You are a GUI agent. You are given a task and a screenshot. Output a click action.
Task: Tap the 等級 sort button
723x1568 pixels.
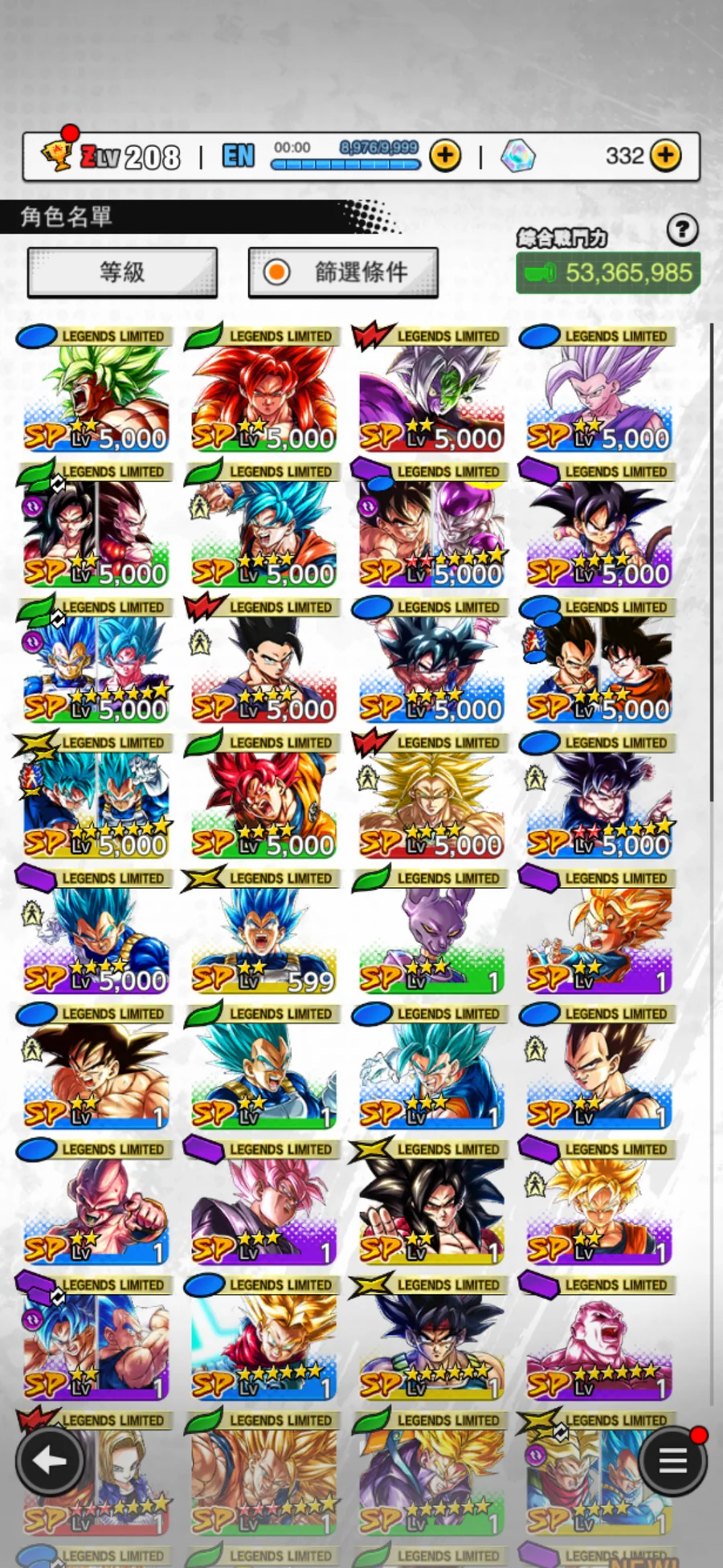(122, 272)
